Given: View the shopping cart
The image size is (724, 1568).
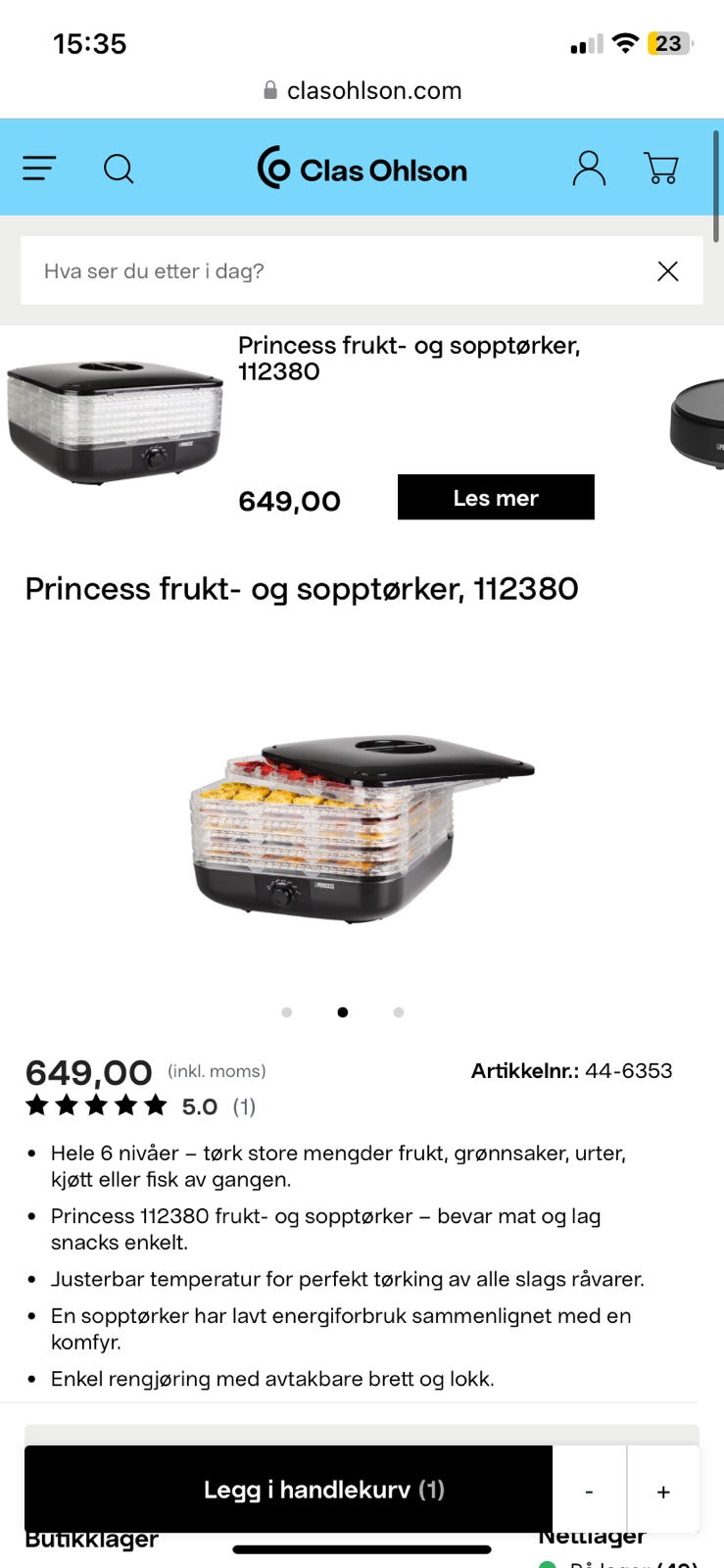Looking at the screenshot, I should click(661, 169).
